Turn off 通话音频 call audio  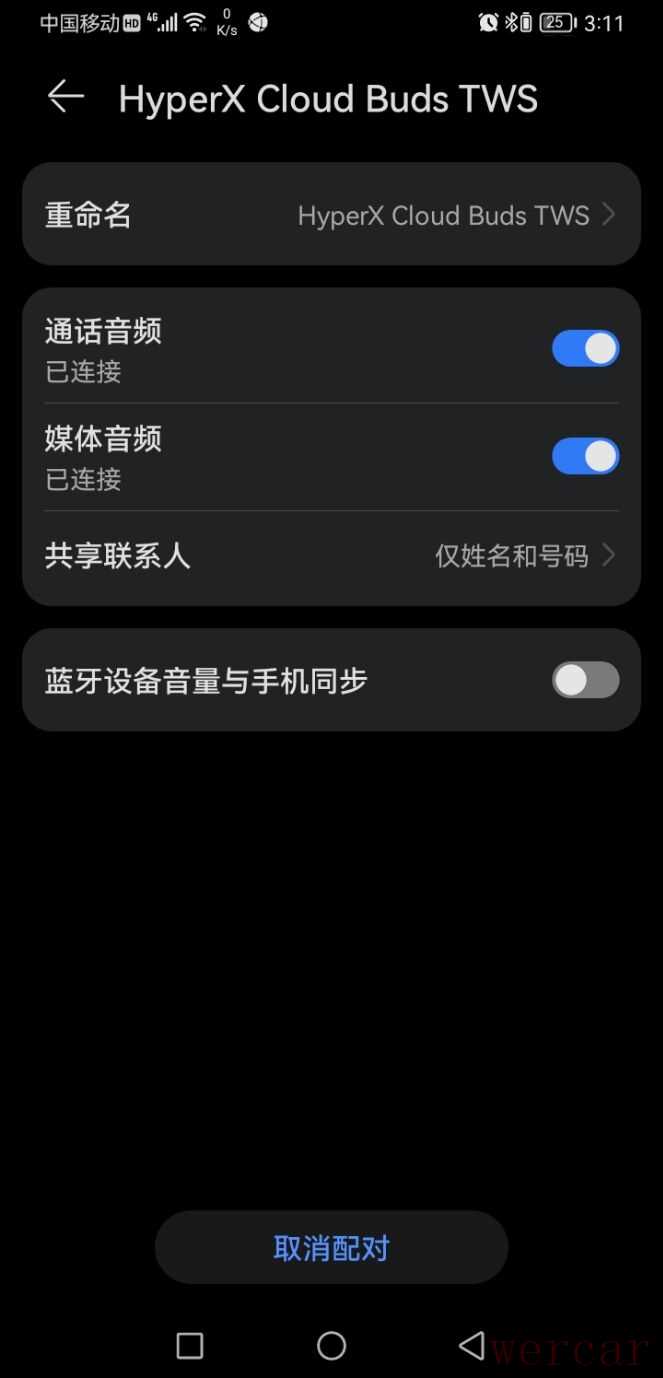585,349
